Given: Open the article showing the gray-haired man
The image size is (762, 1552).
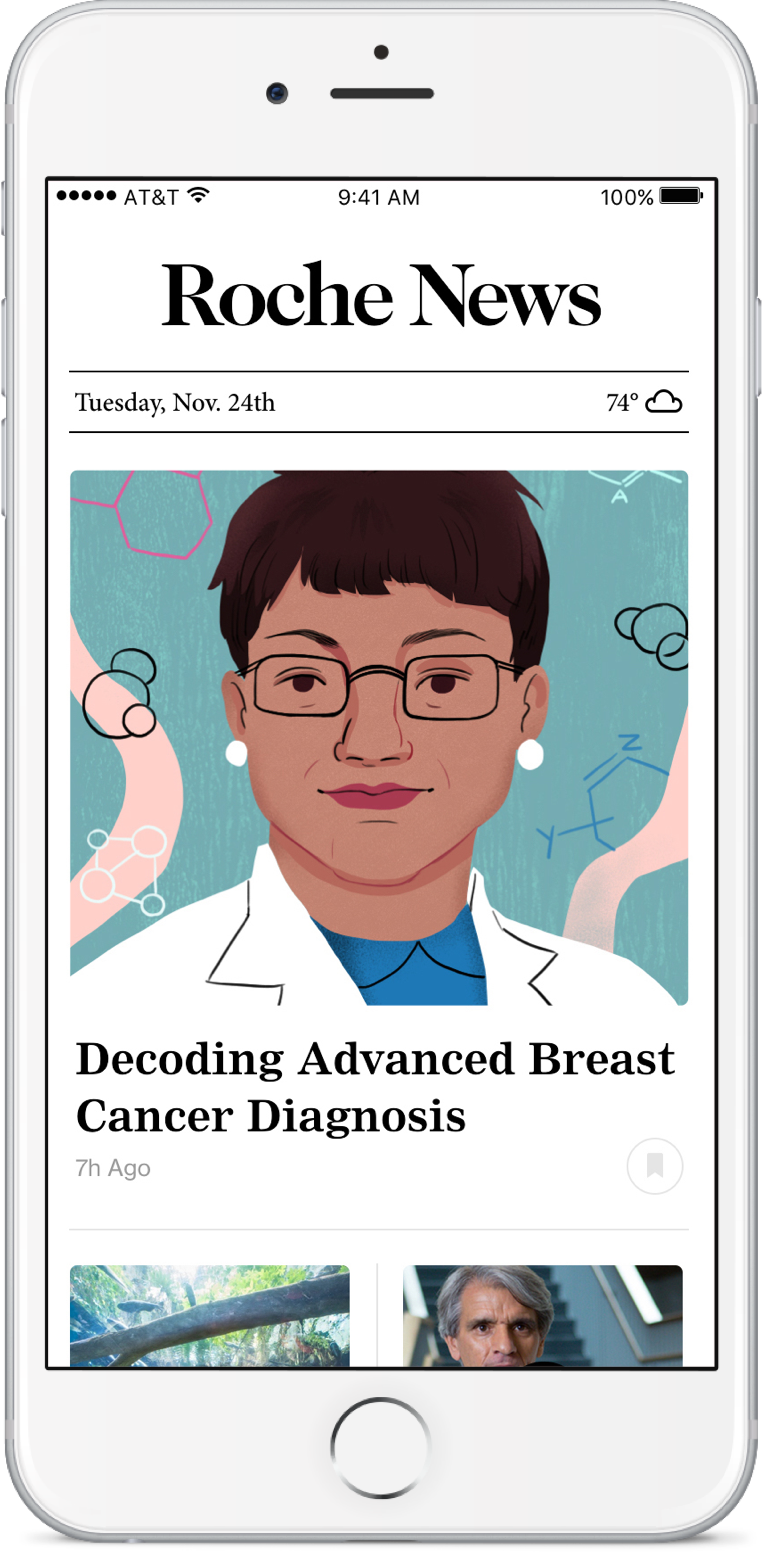Looking at the screenshot, I should coord(542,1315).
